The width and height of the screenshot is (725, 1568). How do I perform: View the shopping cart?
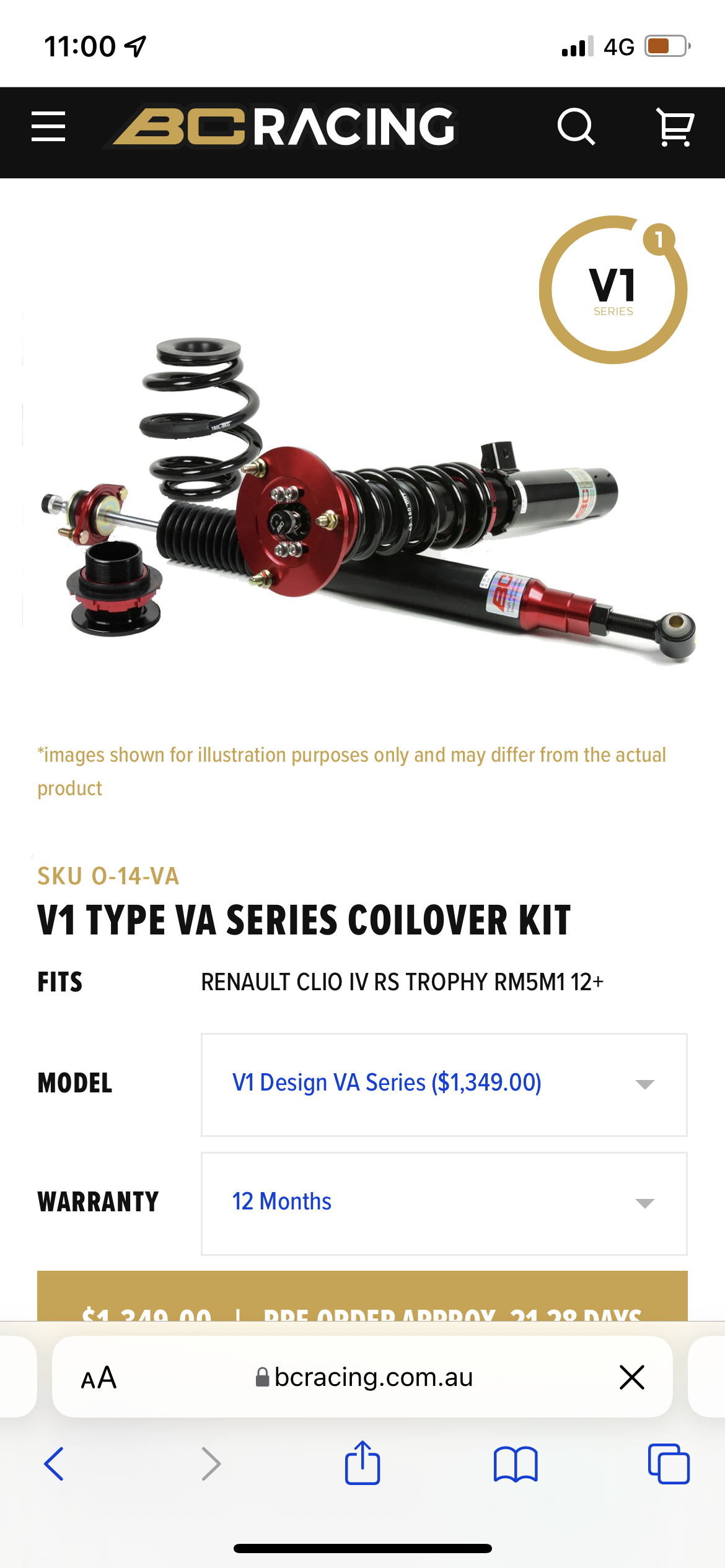[675, 127]
